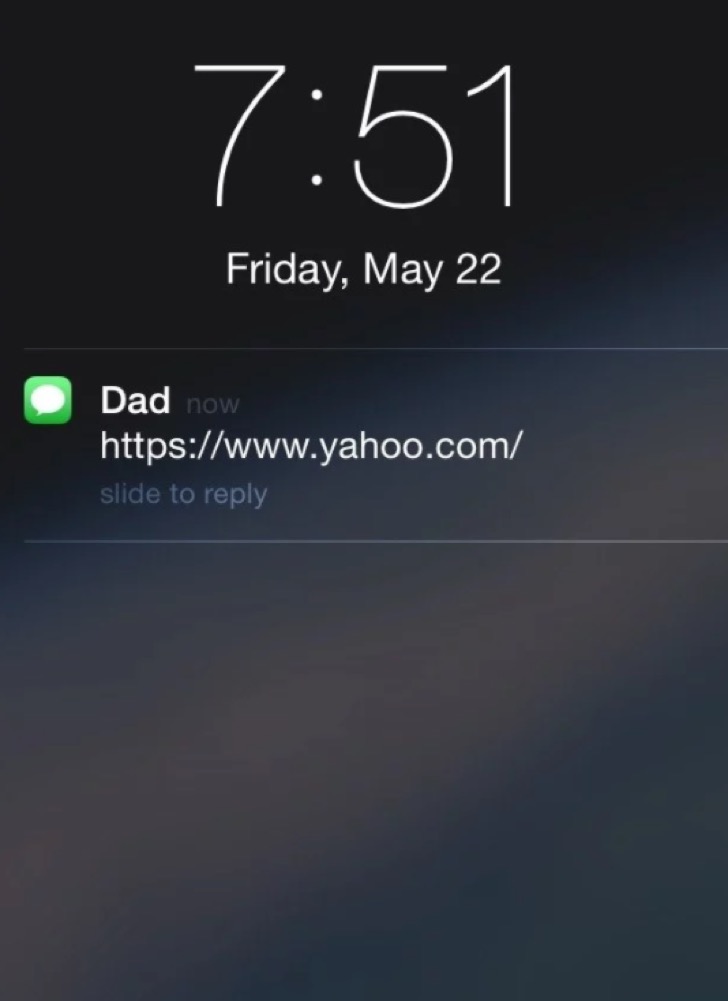Open the message notification from Dad
The image size is (728, 1001).
point(310,445)
